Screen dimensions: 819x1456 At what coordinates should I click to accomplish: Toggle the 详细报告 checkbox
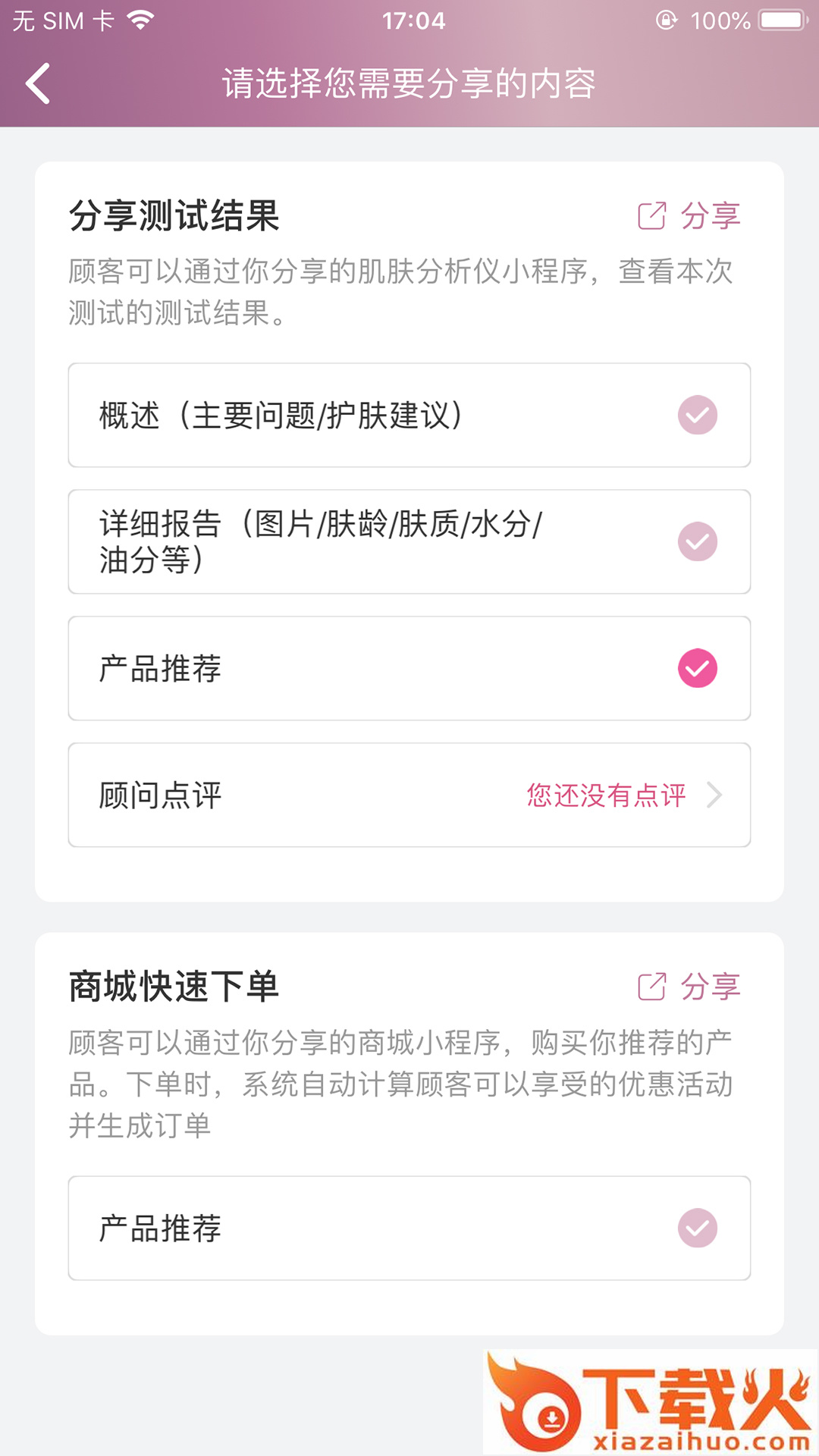point(697,541)
